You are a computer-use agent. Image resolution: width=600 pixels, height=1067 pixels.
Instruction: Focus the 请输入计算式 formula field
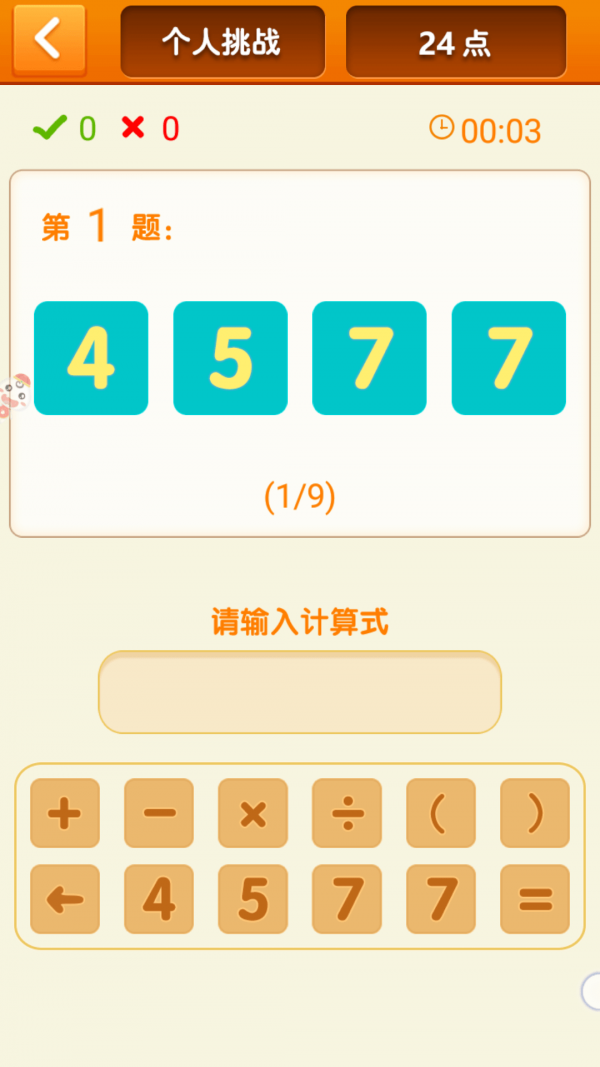tap(299, 692)
